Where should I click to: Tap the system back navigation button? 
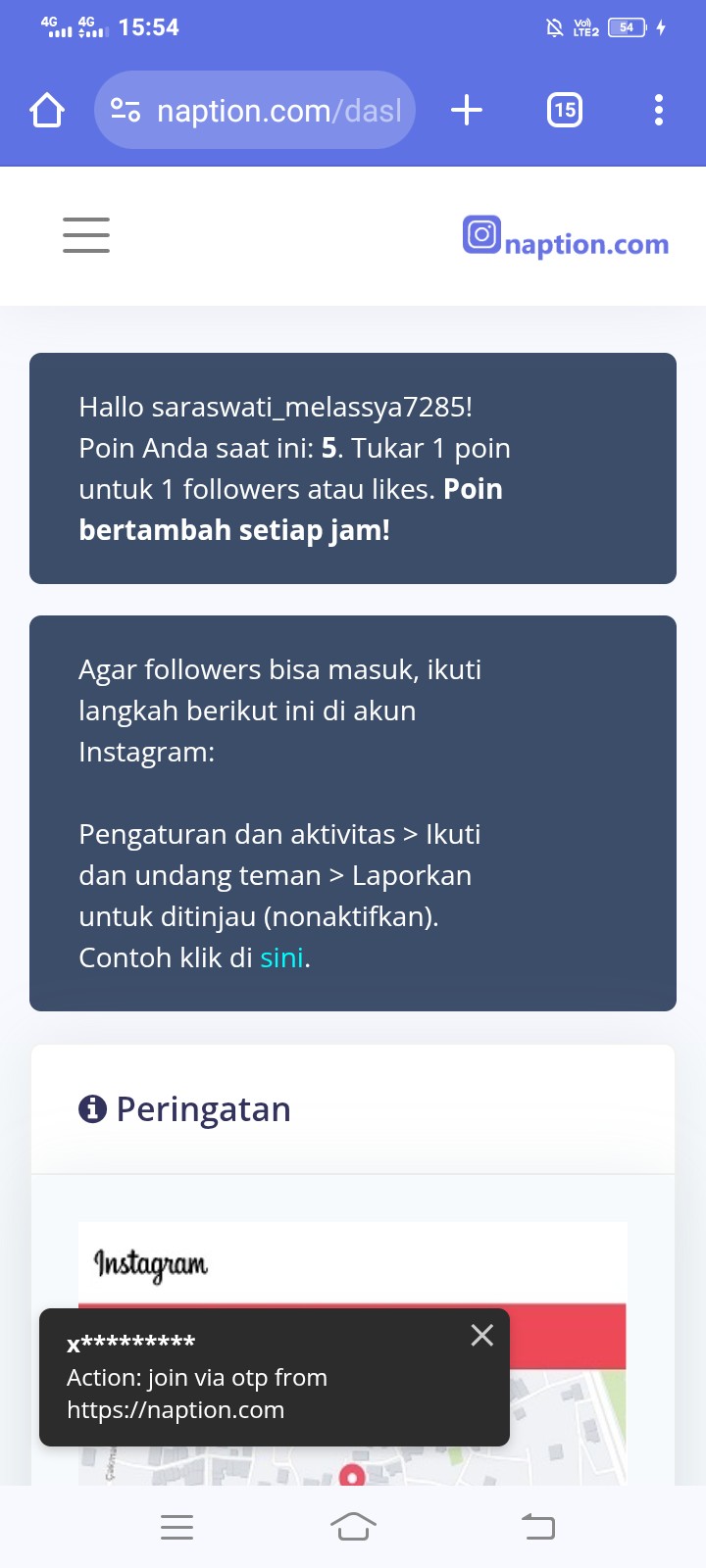[x=537, y=1526]
